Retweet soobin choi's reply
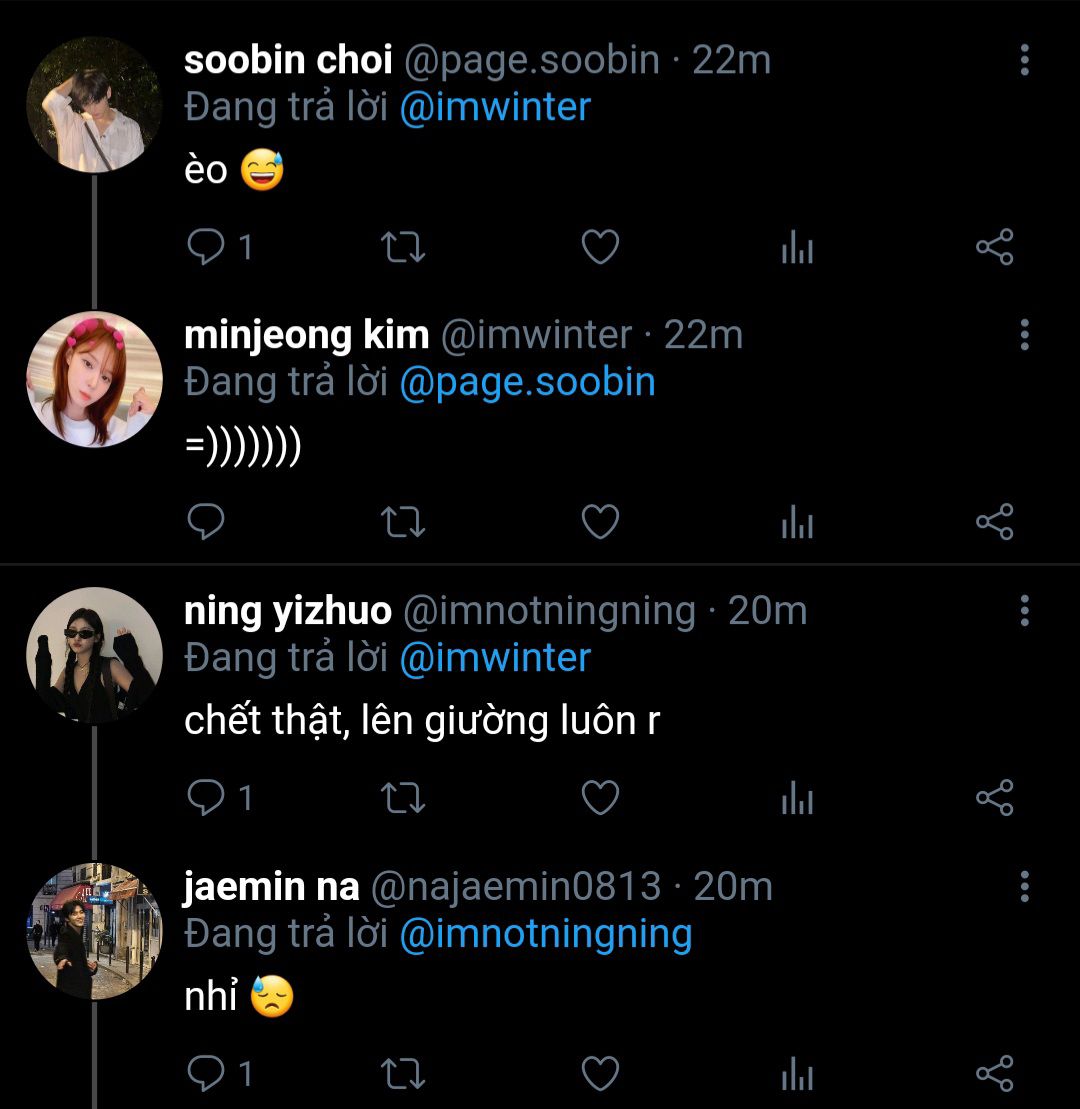The image size is (1080, 1109). (404, 247)
